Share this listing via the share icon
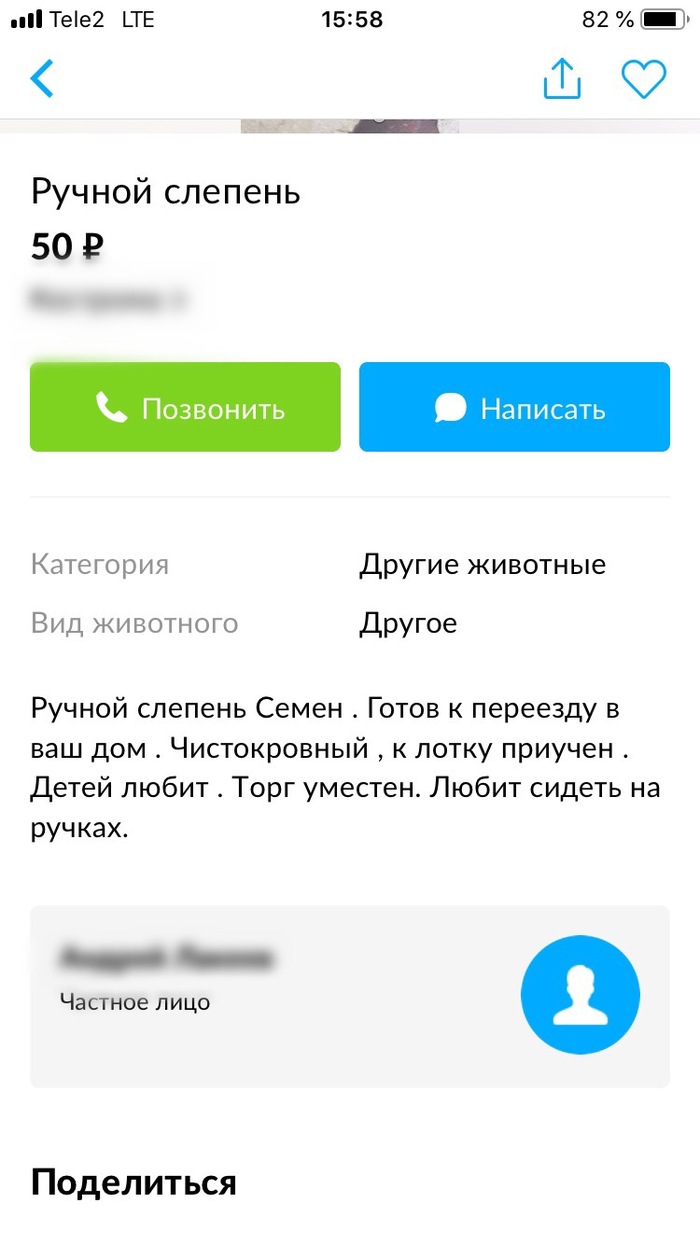Image resolution: width=700 pixels, height=1245 pixels. (562, 79)
